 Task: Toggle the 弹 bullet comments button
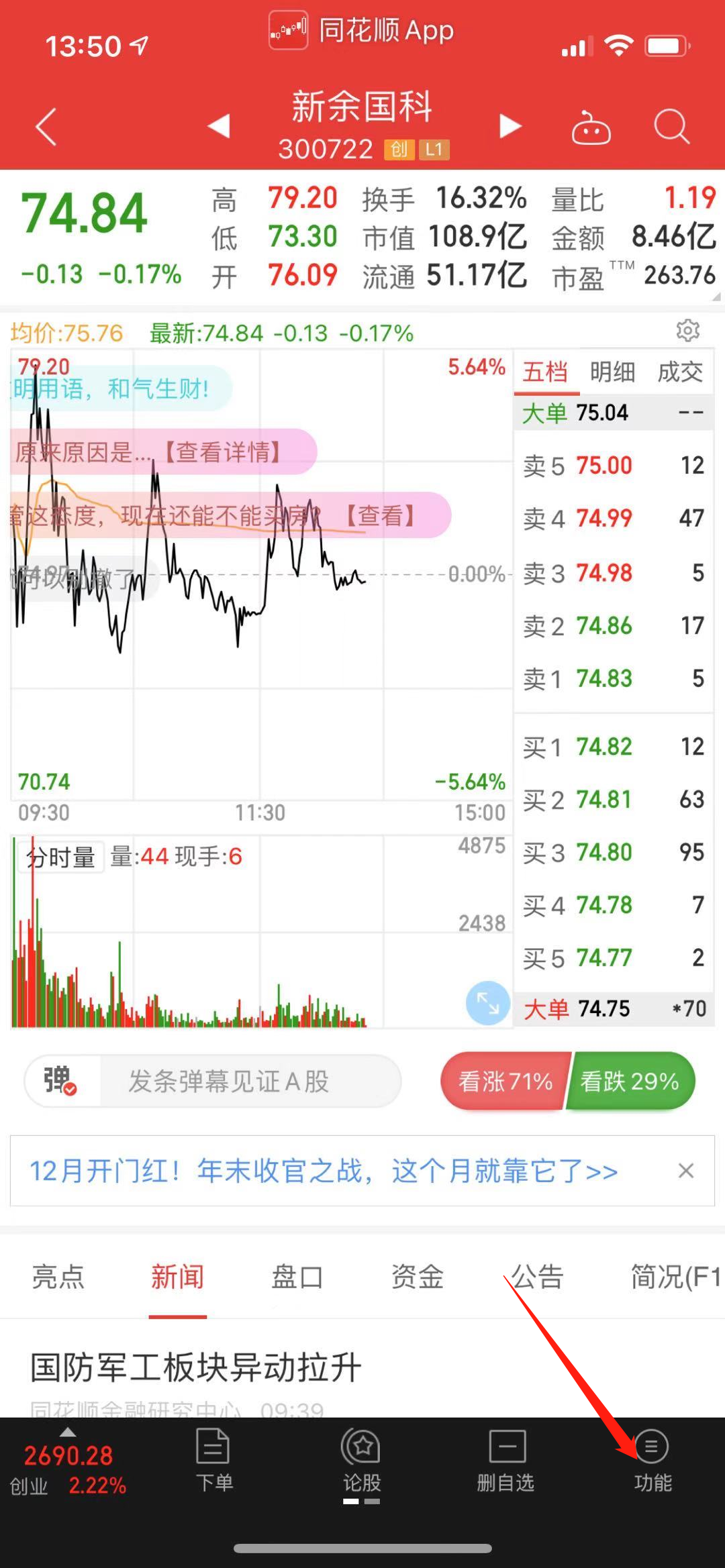61,1080
